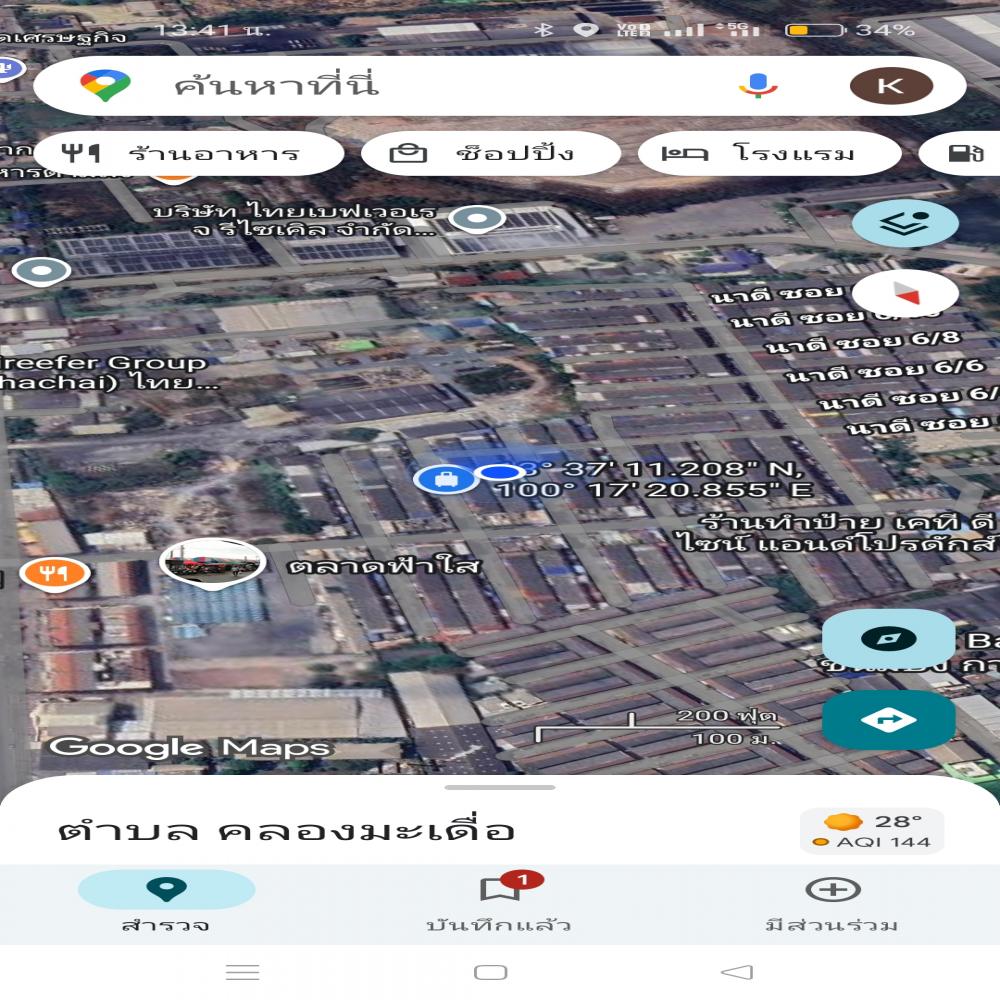Open the ตลาดฟ้าใส market place pin
This screenshot has width=1000, height=1000.
(212, 562)
